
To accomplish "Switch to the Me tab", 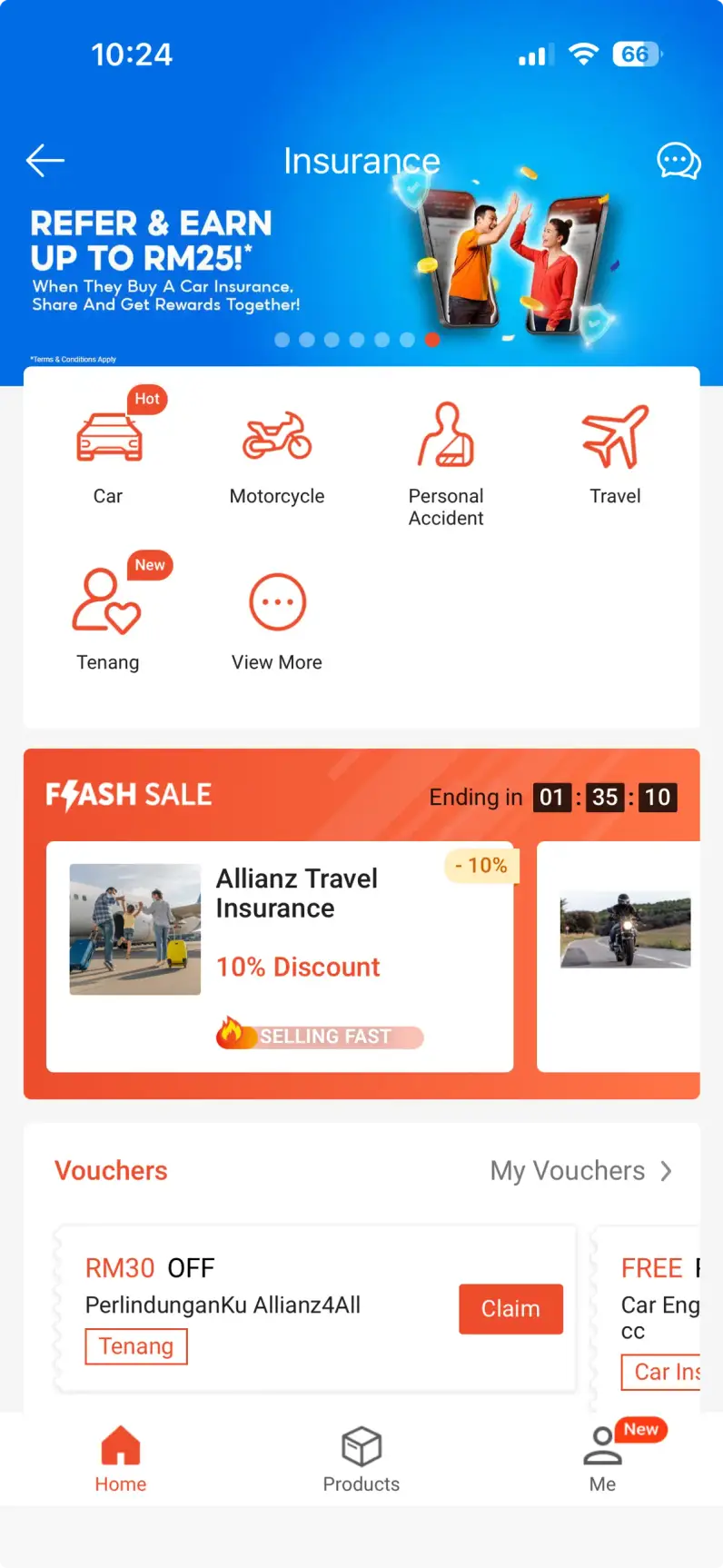I will pyautogui.click(x=602, y=1459).
